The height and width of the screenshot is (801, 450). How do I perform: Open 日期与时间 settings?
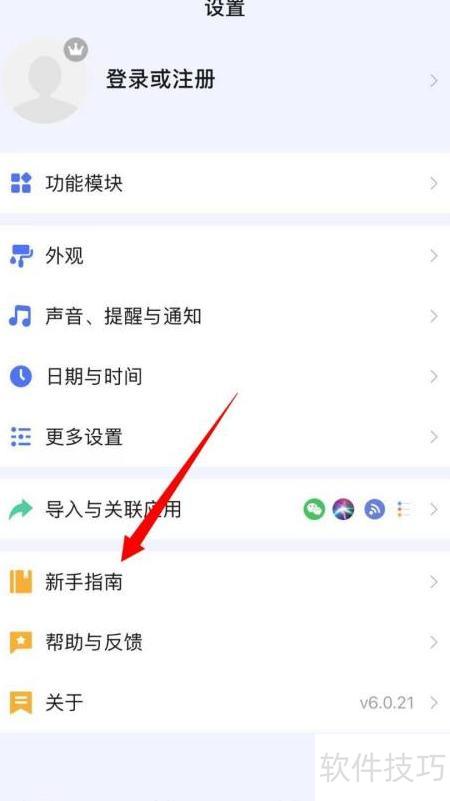[x=225, y=376]
